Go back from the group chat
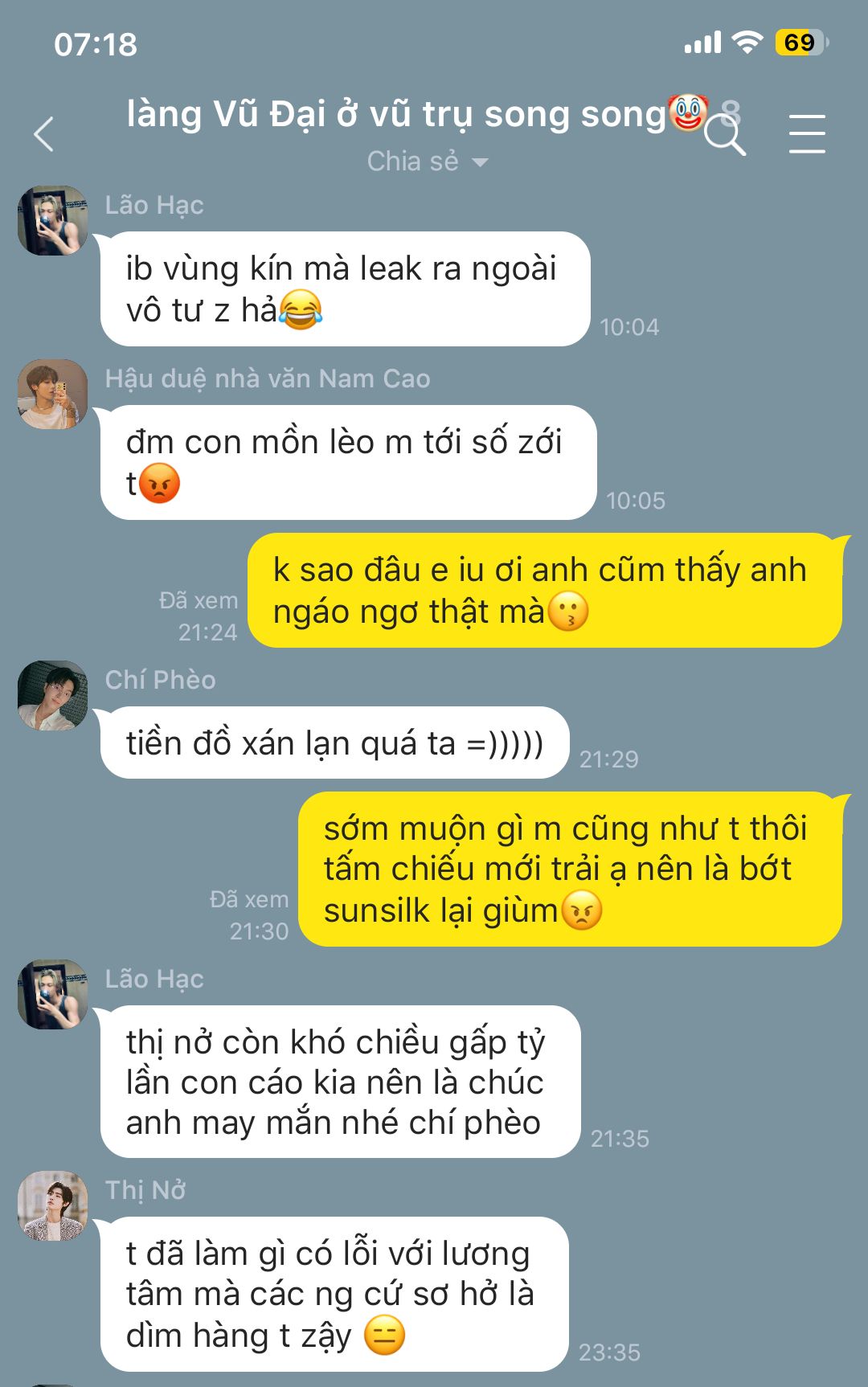Screen dimensions: 868x1387 [45, 134]
